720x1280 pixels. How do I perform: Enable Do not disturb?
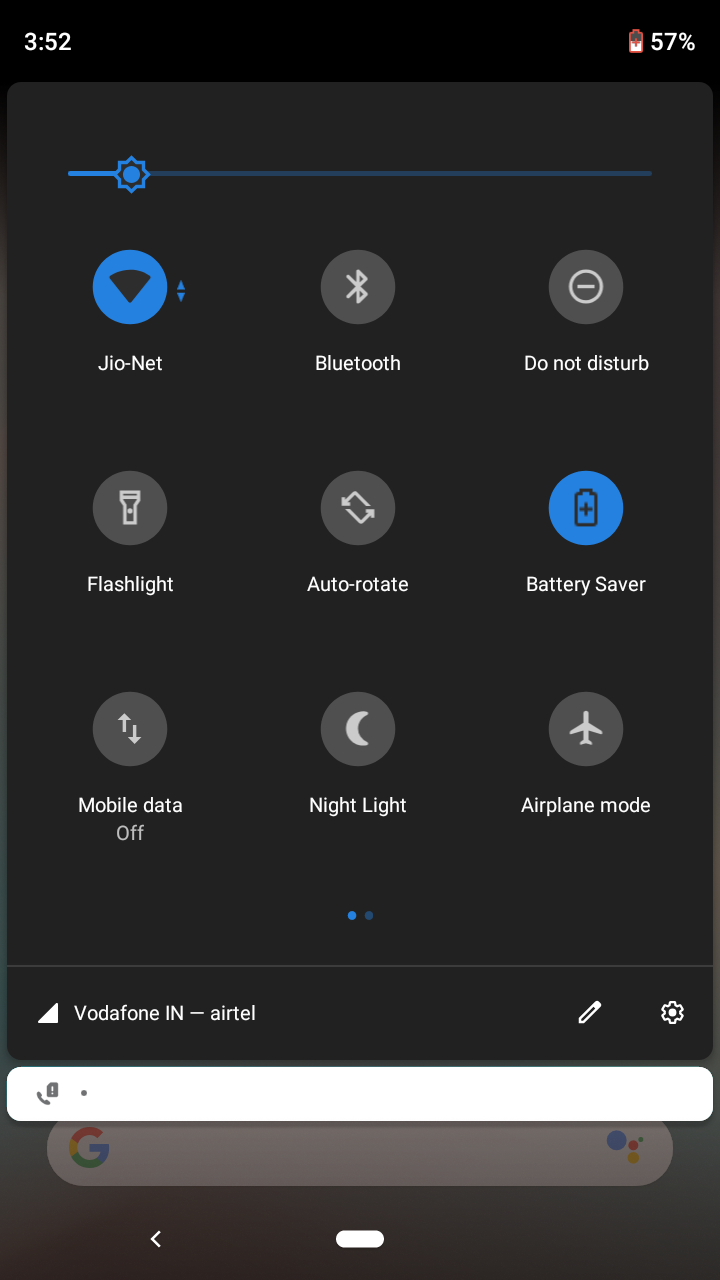pyautogui.click(x=586, y=287)
